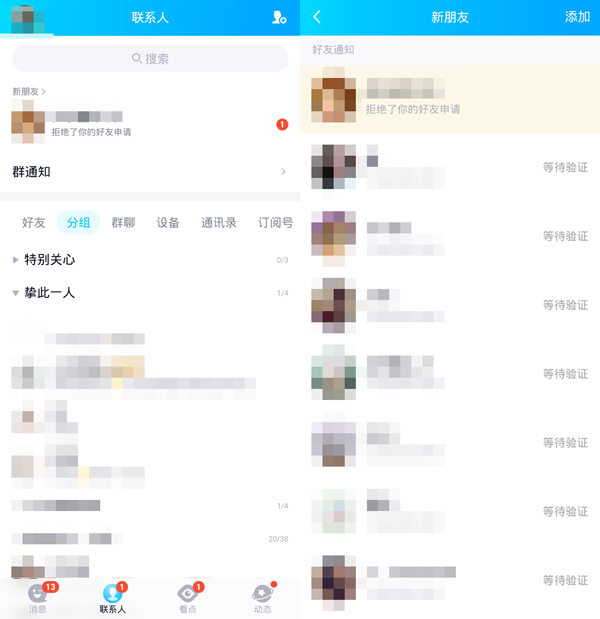Go back from 新朋友 page
This screenshot has width=600, height=619.
coord(317,17)
